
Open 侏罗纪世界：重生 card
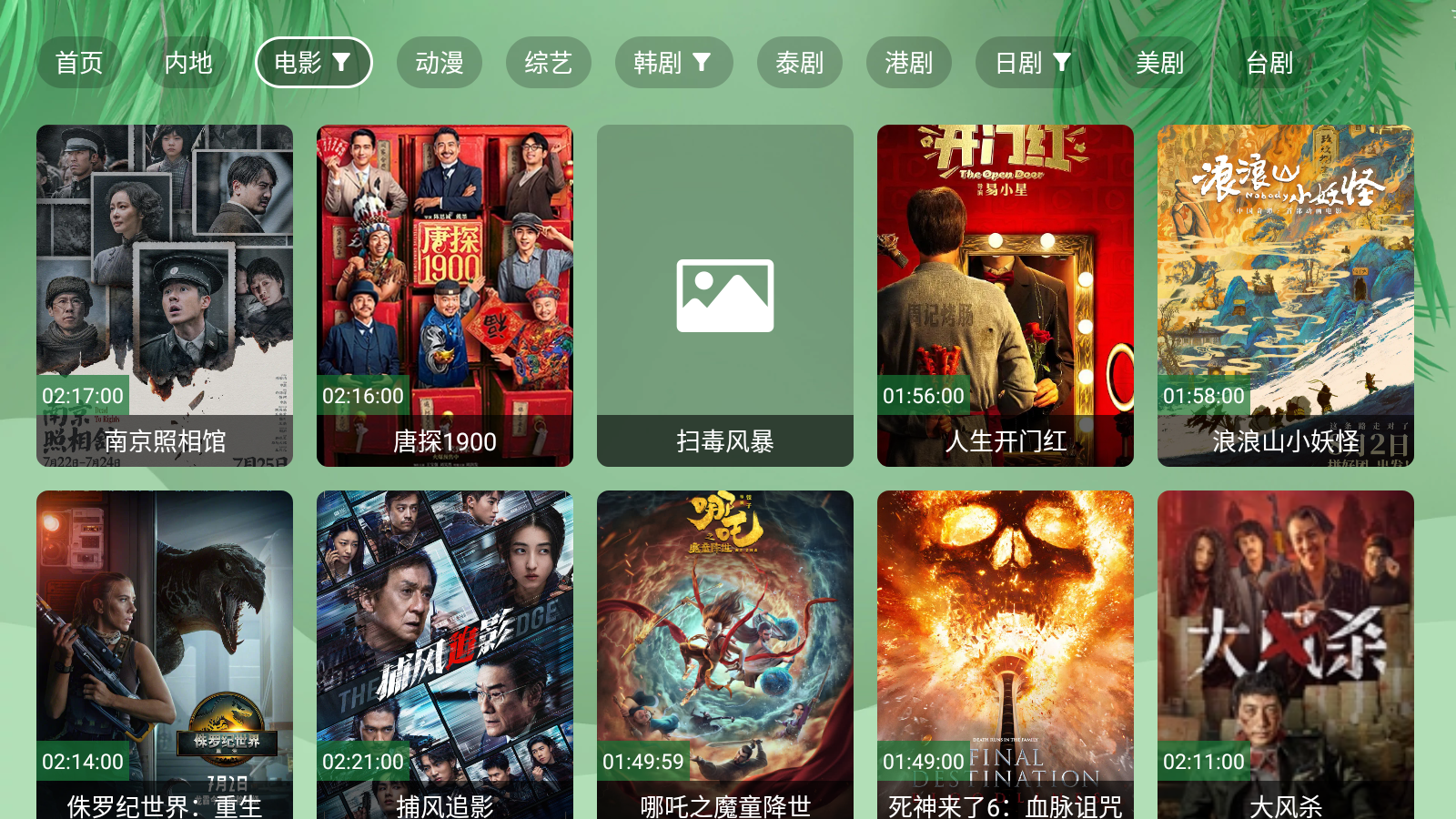pyautogui.click(x=165, y=655)
